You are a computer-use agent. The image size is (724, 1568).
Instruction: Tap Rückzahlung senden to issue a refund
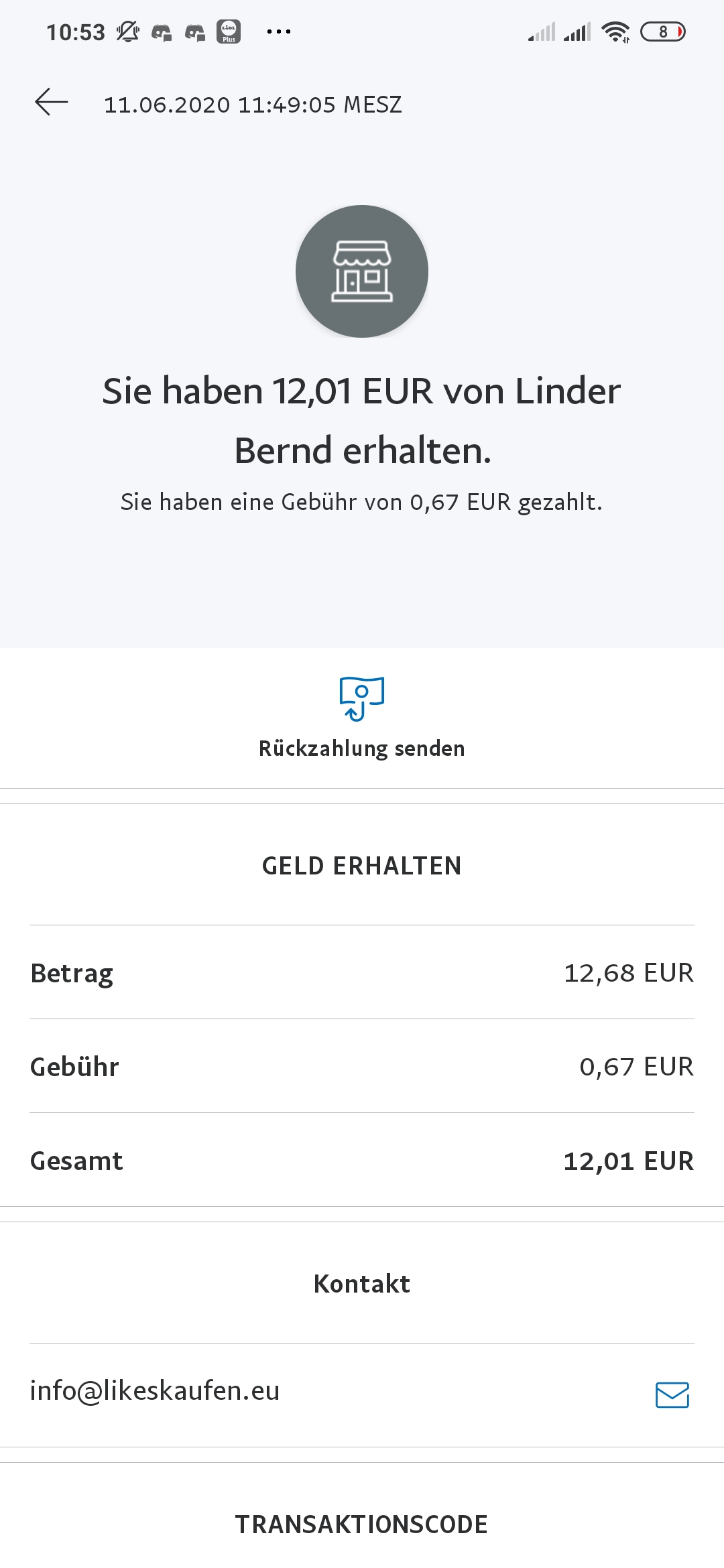(x=361, y=717)
